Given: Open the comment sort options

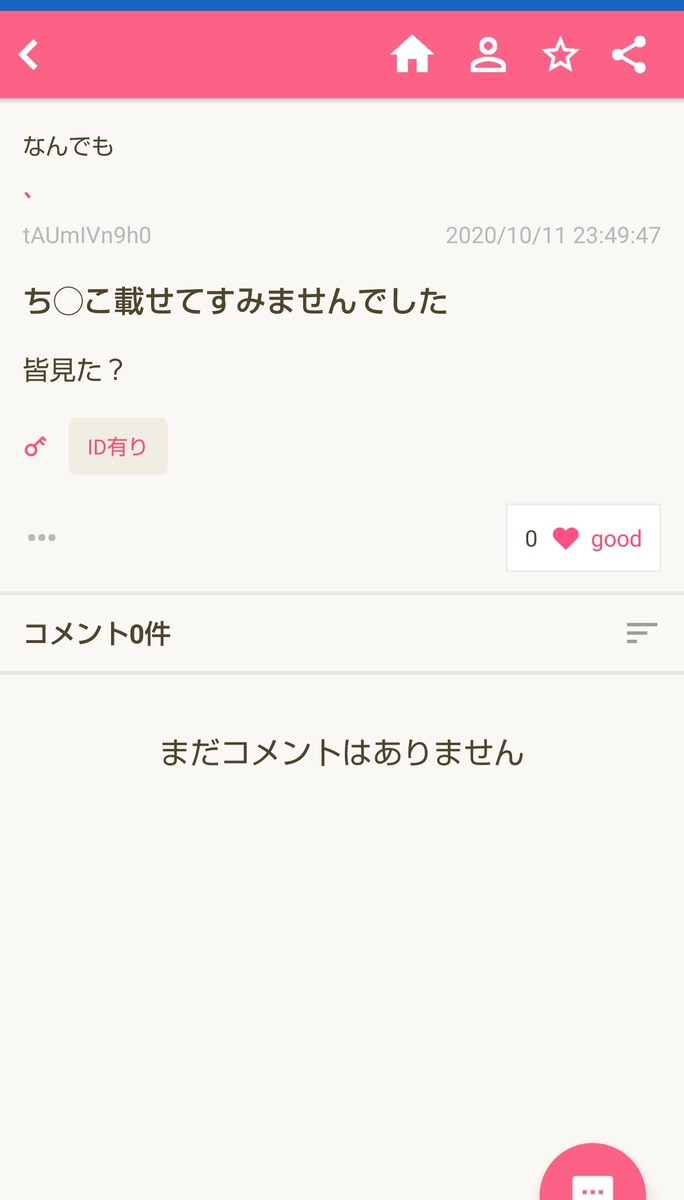Looking at the screenshot, I should [641, 633].
